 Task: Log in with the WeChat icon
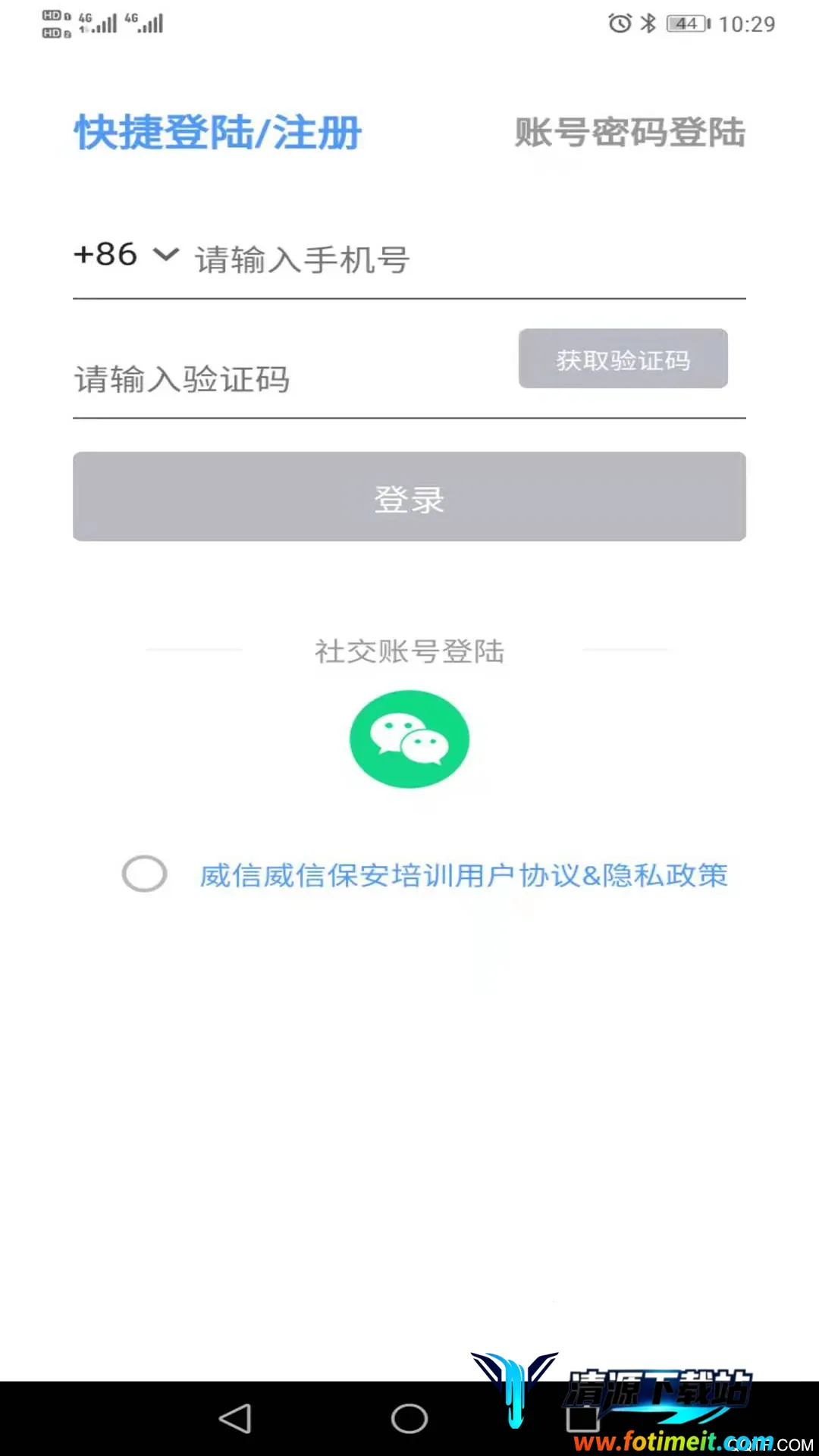click(409, 739)
